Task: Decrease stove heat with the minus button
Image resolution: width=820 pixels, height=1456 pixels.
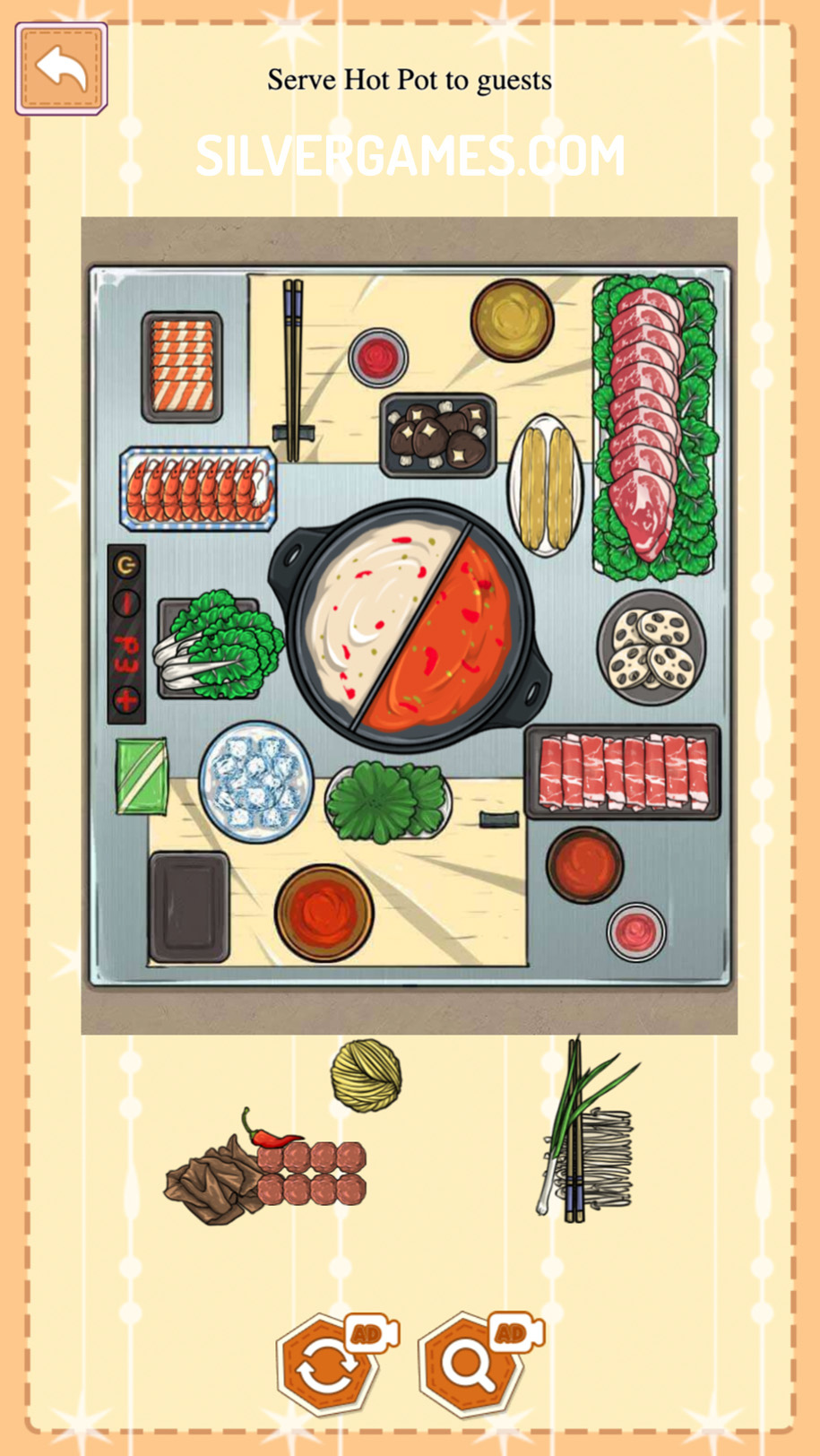Action: pyautogui.click(x=126, y=603)
